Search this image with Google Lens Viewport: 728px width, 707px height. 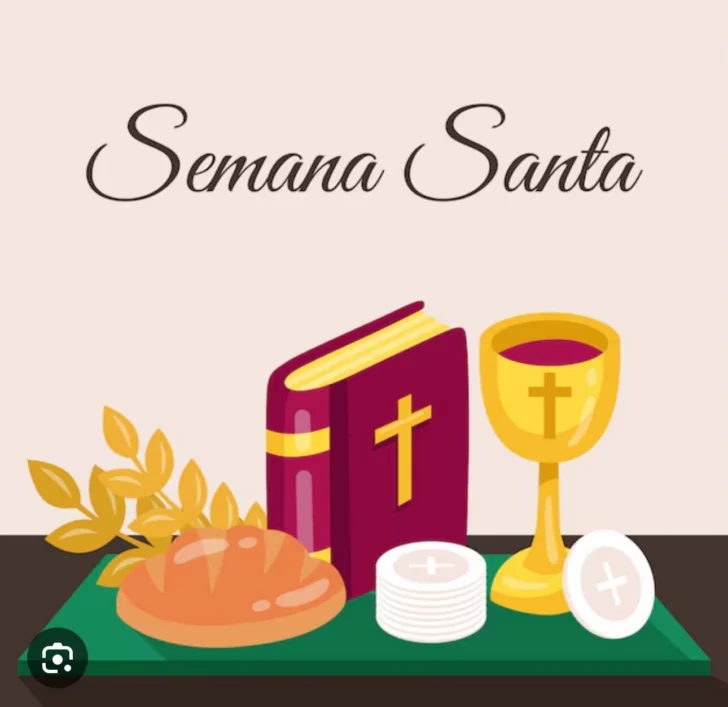[x=57, y=657]
